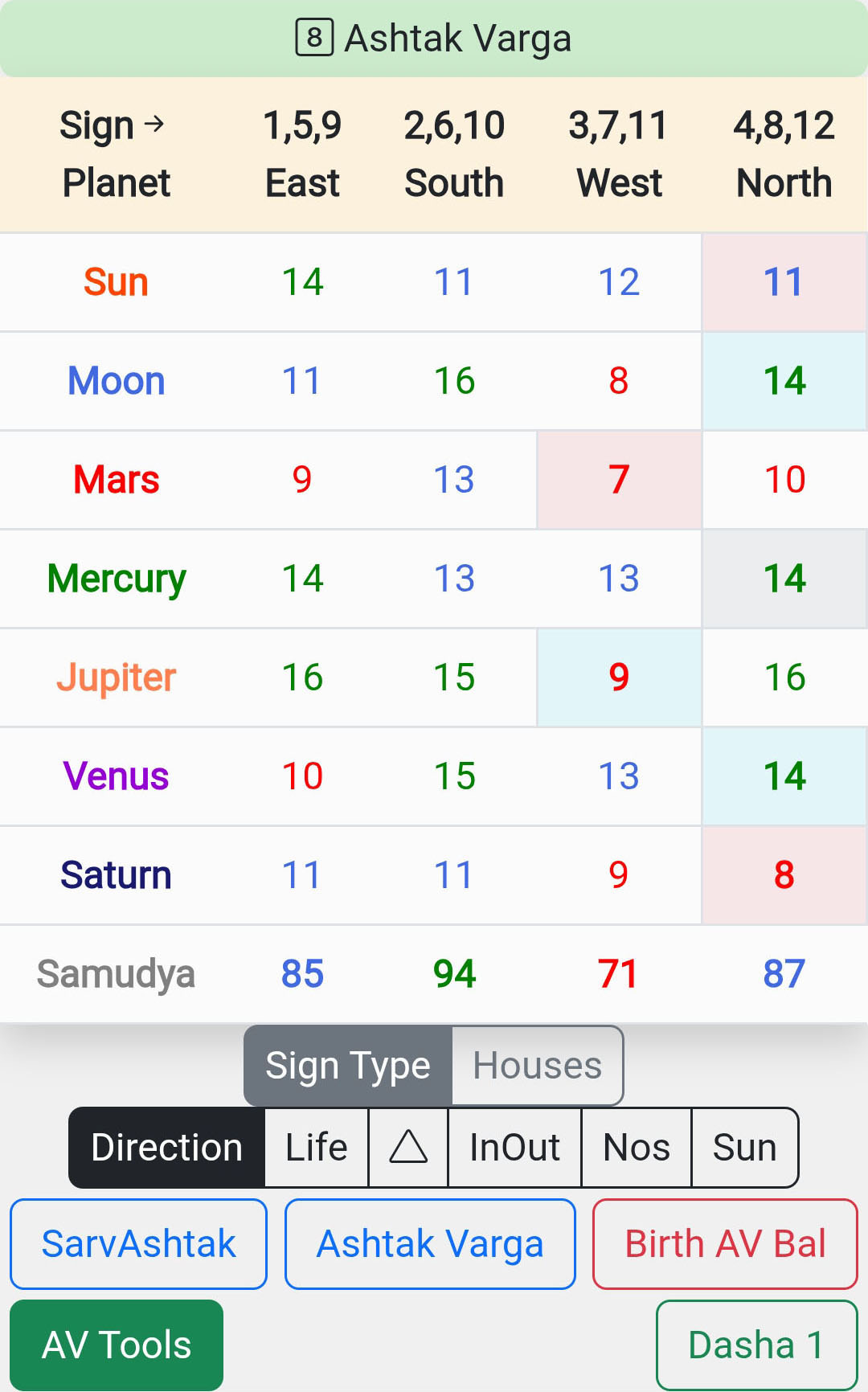Go to Dasha 1
Image resolution: width=868 pixels, height=1392 pixels.
[756, 1345]
